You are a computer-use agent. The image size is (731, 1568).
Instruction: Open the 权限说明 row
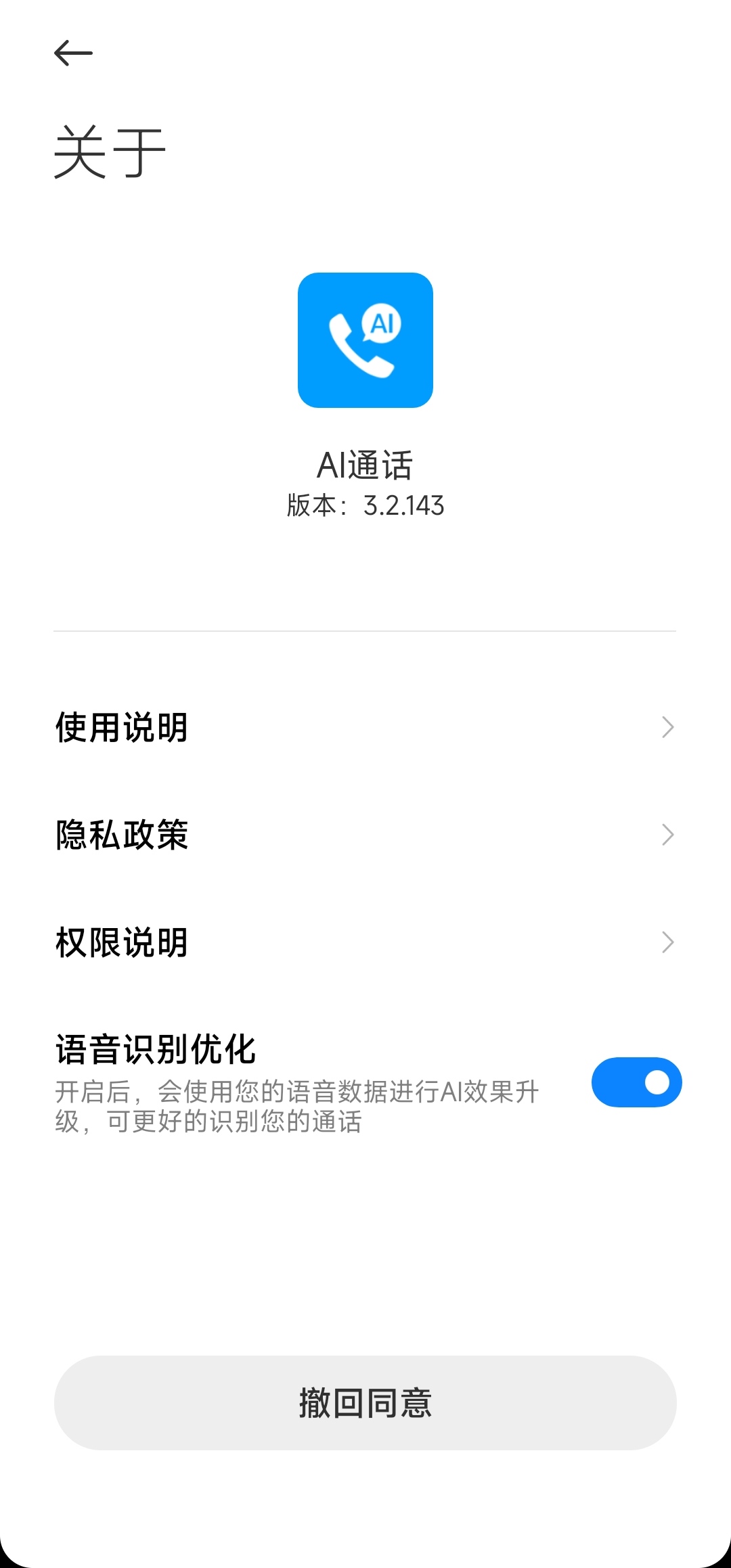(x=364, y=942)
